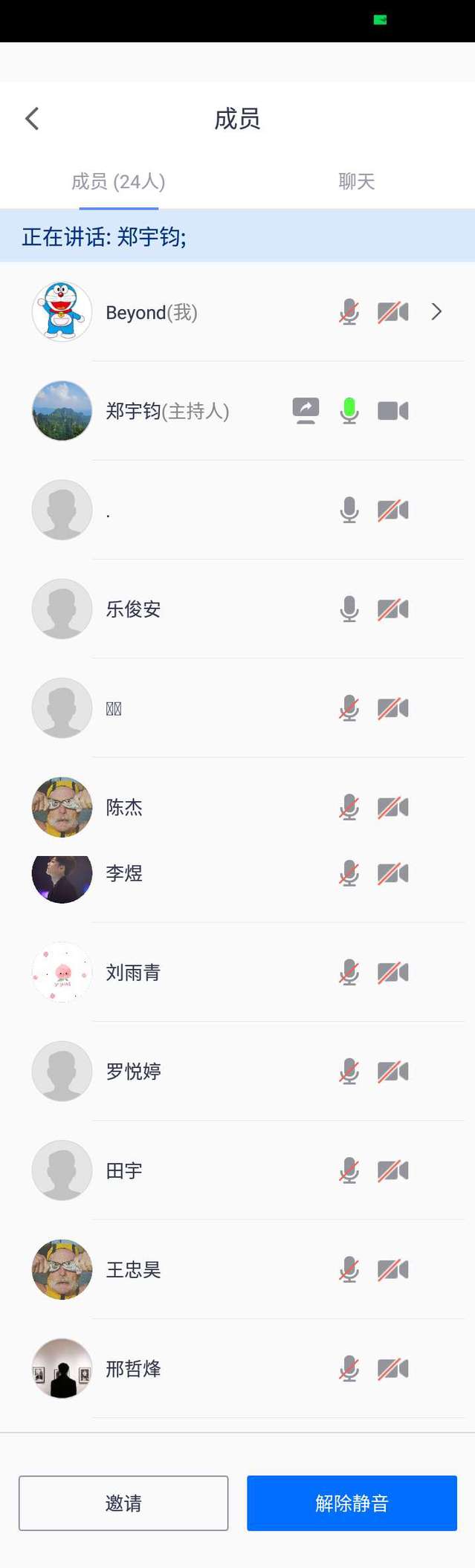Image resolution: width=475 pixels, height=1568 pixels.
Task: Select the 成员 (24人) tab
Action: click(118, 181)
